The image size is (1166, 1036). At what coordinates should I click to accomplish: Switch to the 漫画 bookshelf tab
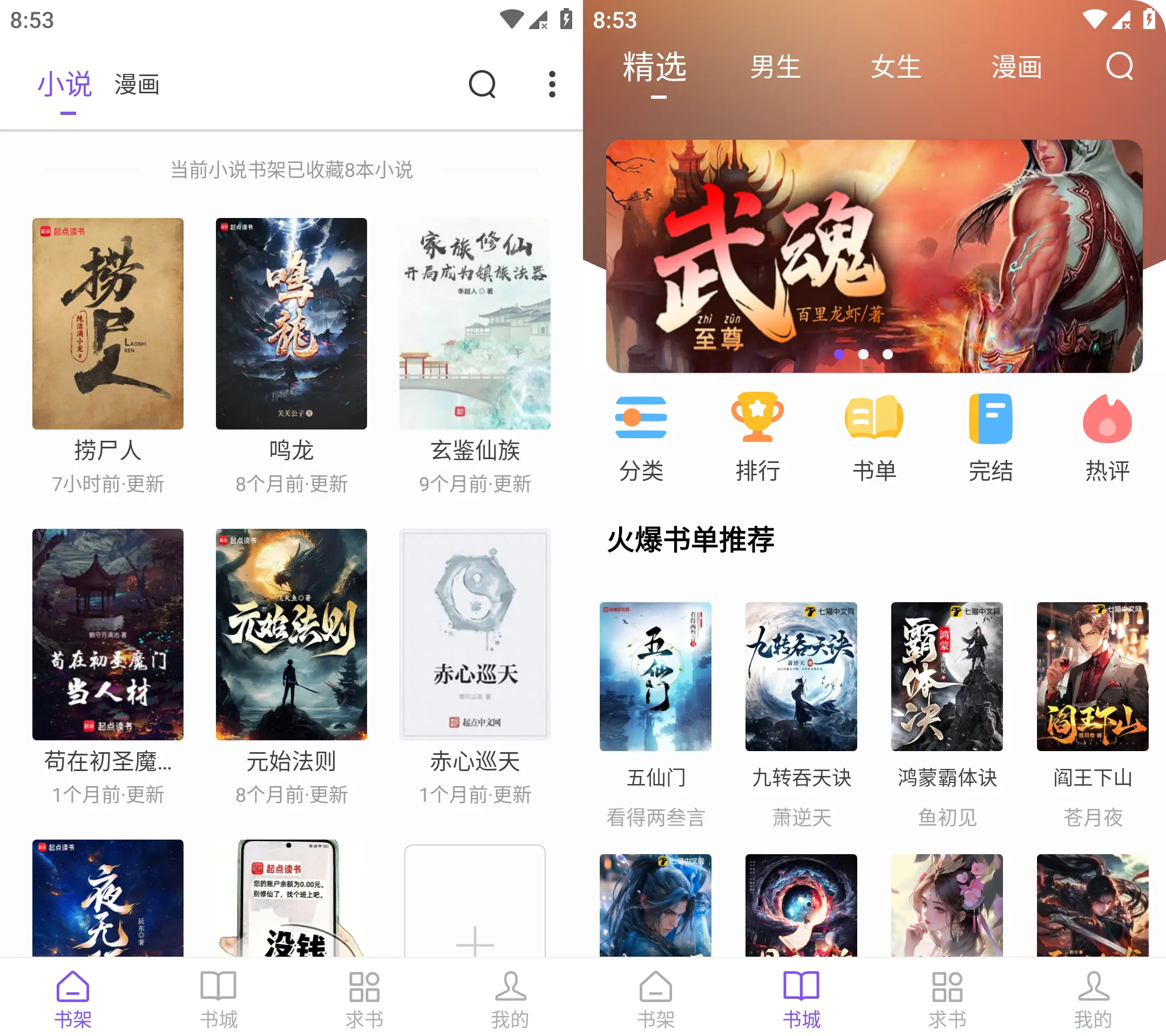coord(137,84)
